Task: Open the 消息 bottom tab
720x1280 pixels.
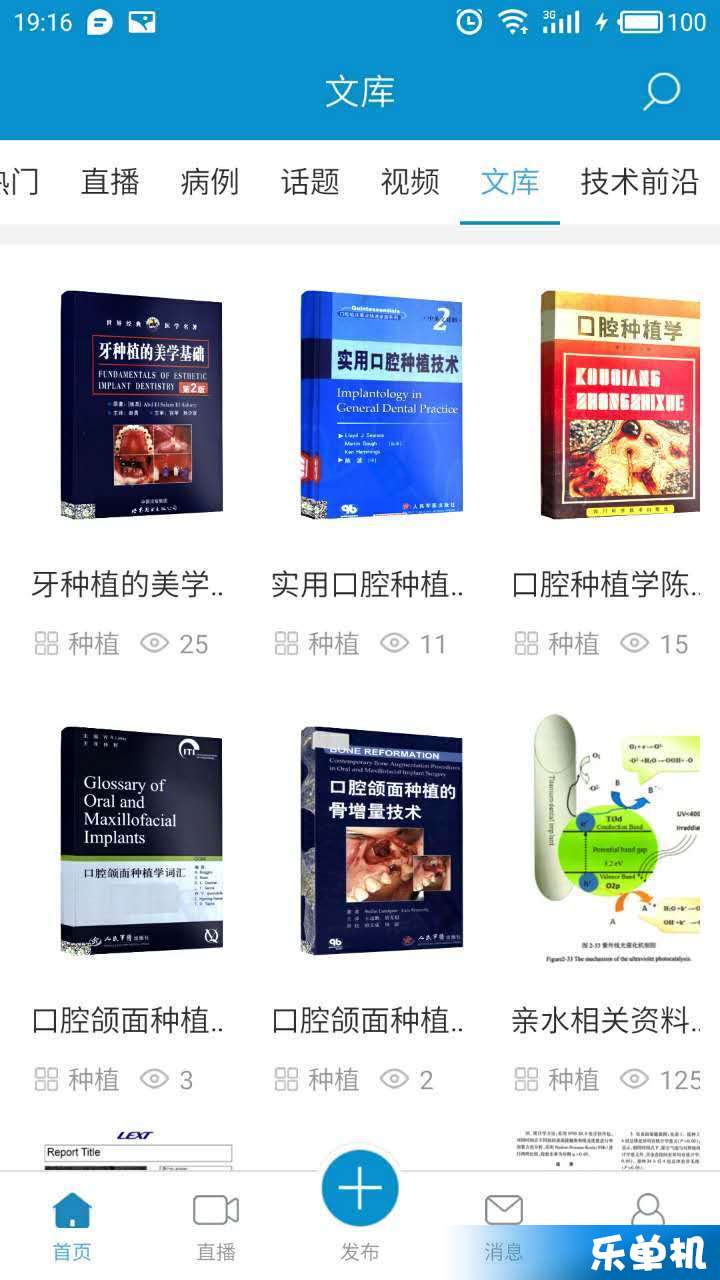Action: tap(504, 1226)
